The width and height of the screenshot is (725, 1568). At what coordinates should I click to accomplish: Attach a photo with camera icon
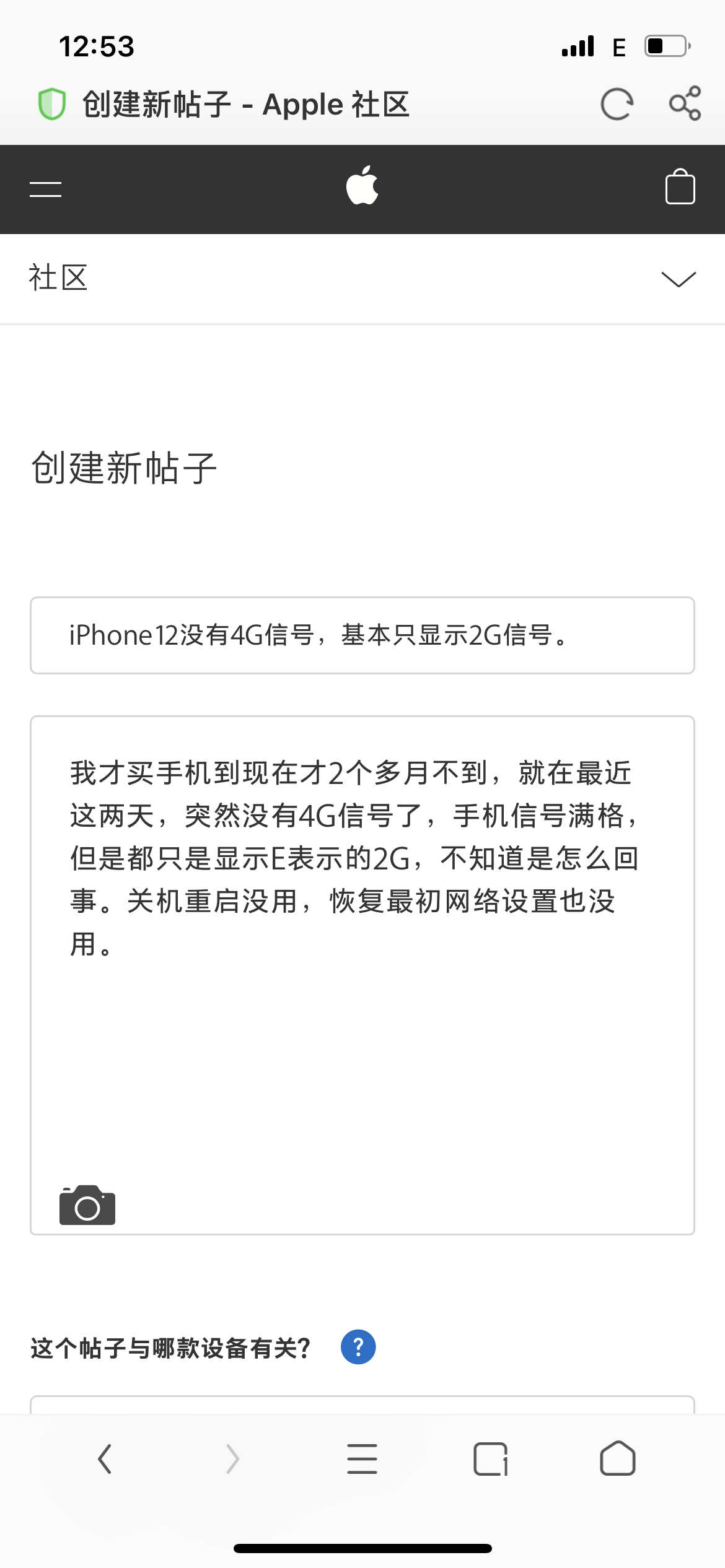(x=87, y=1205)
